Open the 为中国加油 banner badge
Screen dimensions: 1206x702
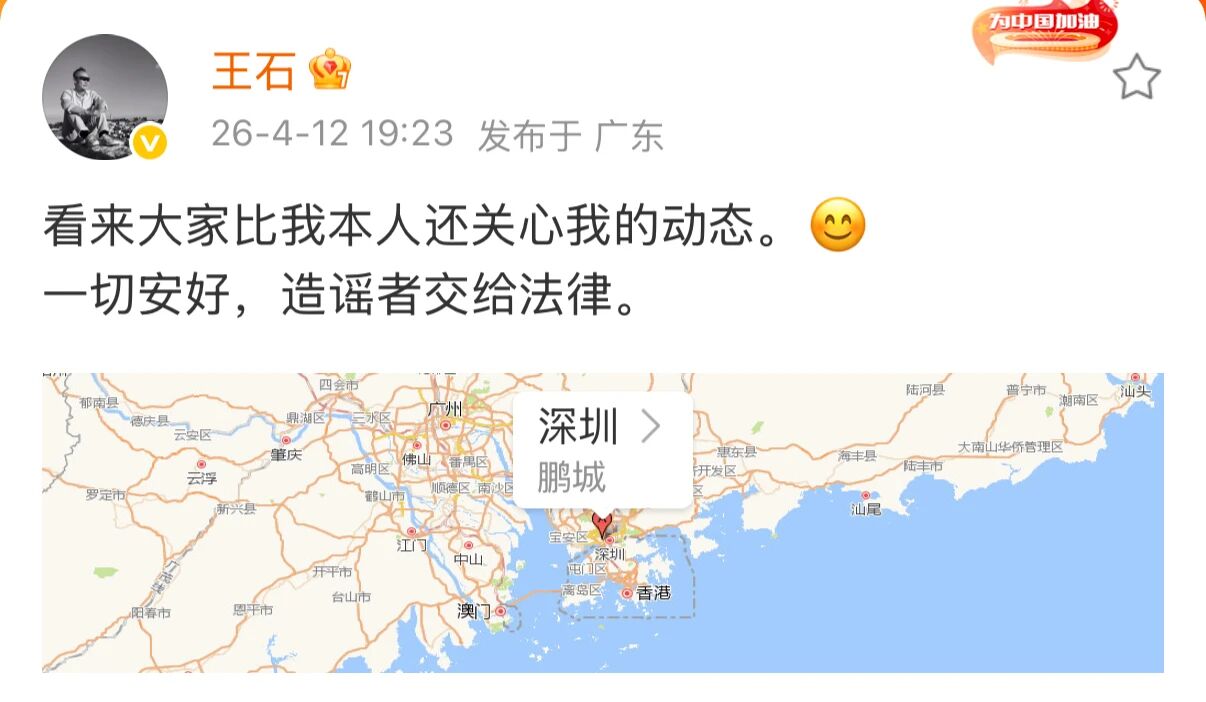(1044, 27)
